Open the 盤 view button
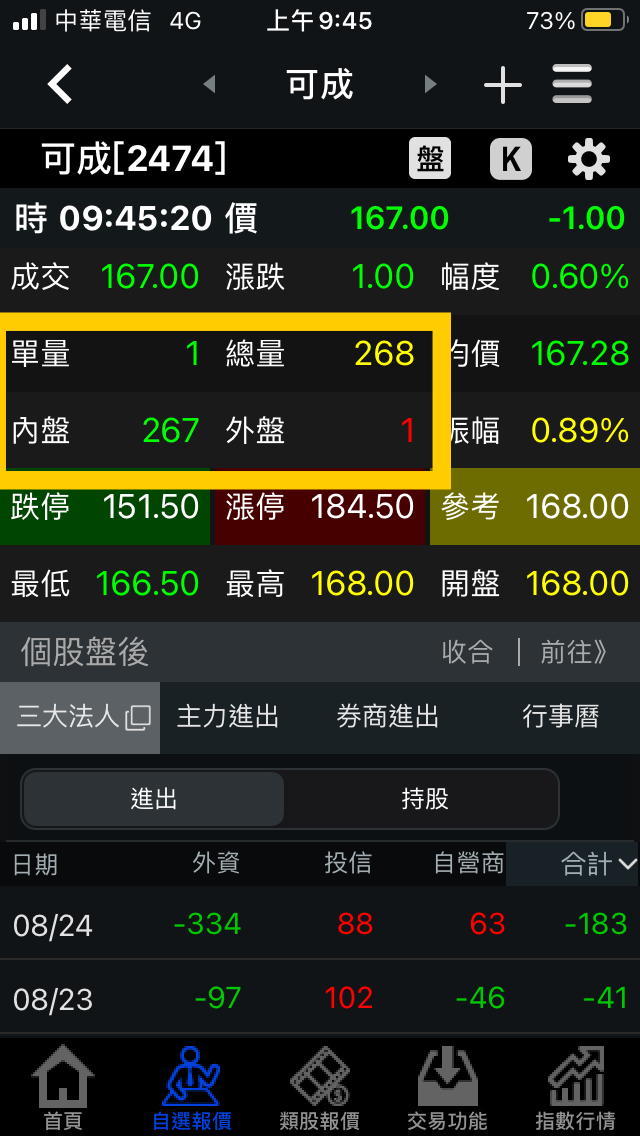The image size is (640, 1136). point(430,159)
